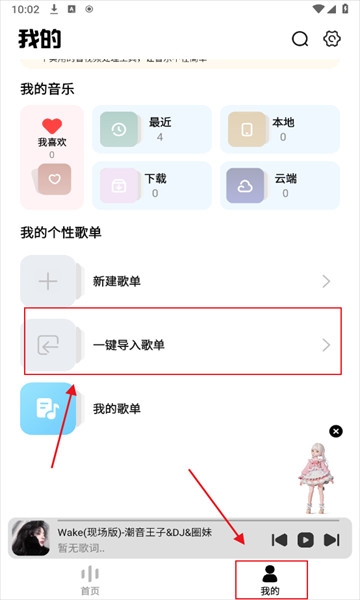This screenshot has width=360, height=600.
Task: Open the 云端 cloud music card
Action: [280, 186]
